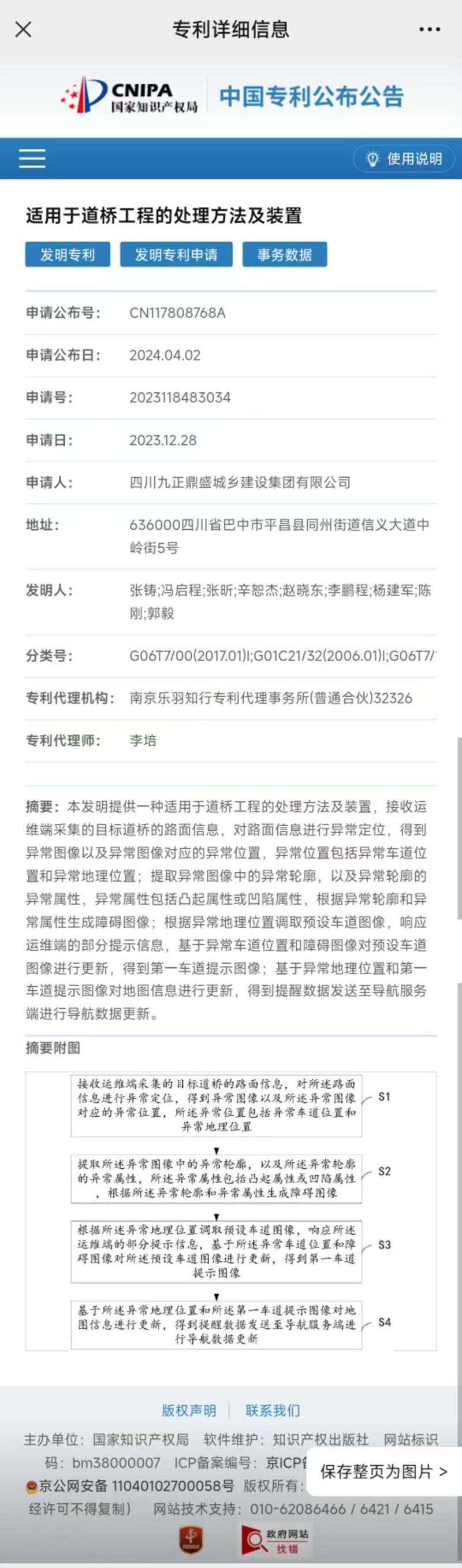This screenshot has width=462, height=1568.
Task: Open the hamburger navigation menu
Action: 32,158
